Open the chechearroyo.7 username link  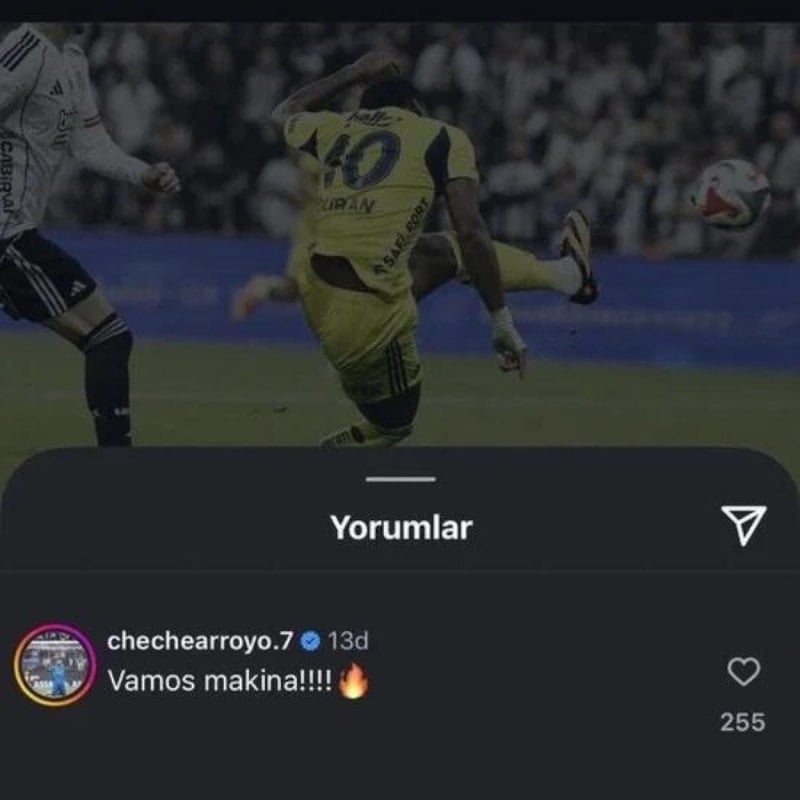[x=200, y=640]
